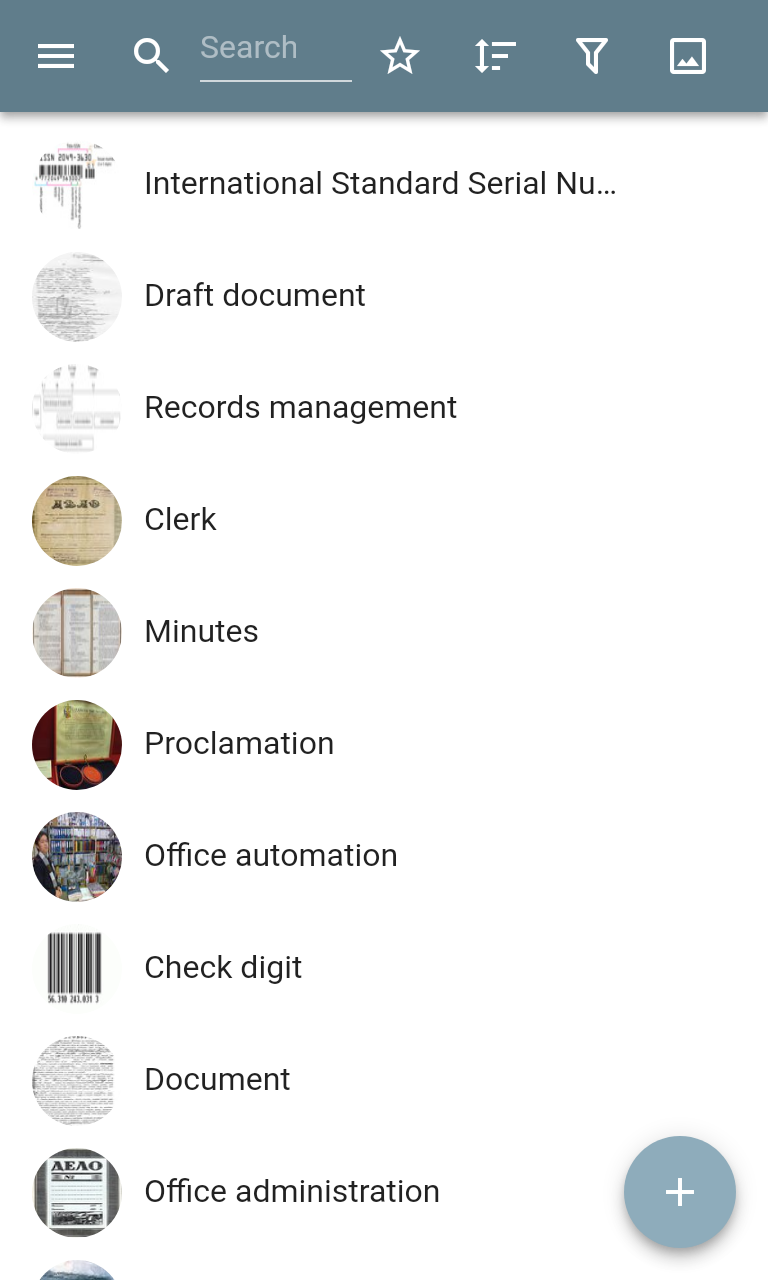Image resolution: width=768 pixels, height=1280 pixels.
Task: Focus the Search text field
Action: point(276,52)
